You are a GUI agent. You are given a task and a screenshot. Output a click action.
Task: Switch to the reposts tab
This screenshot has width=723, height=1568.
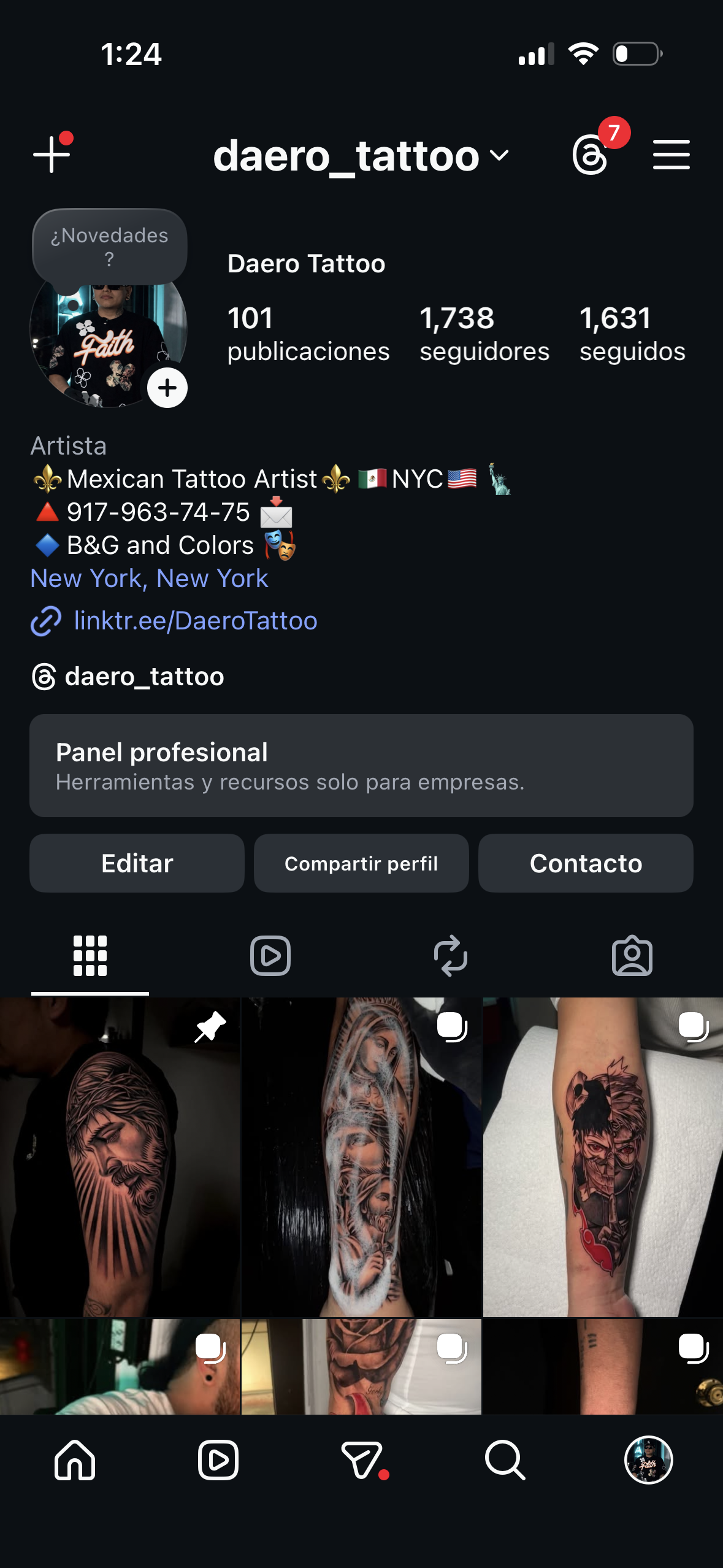451,956
